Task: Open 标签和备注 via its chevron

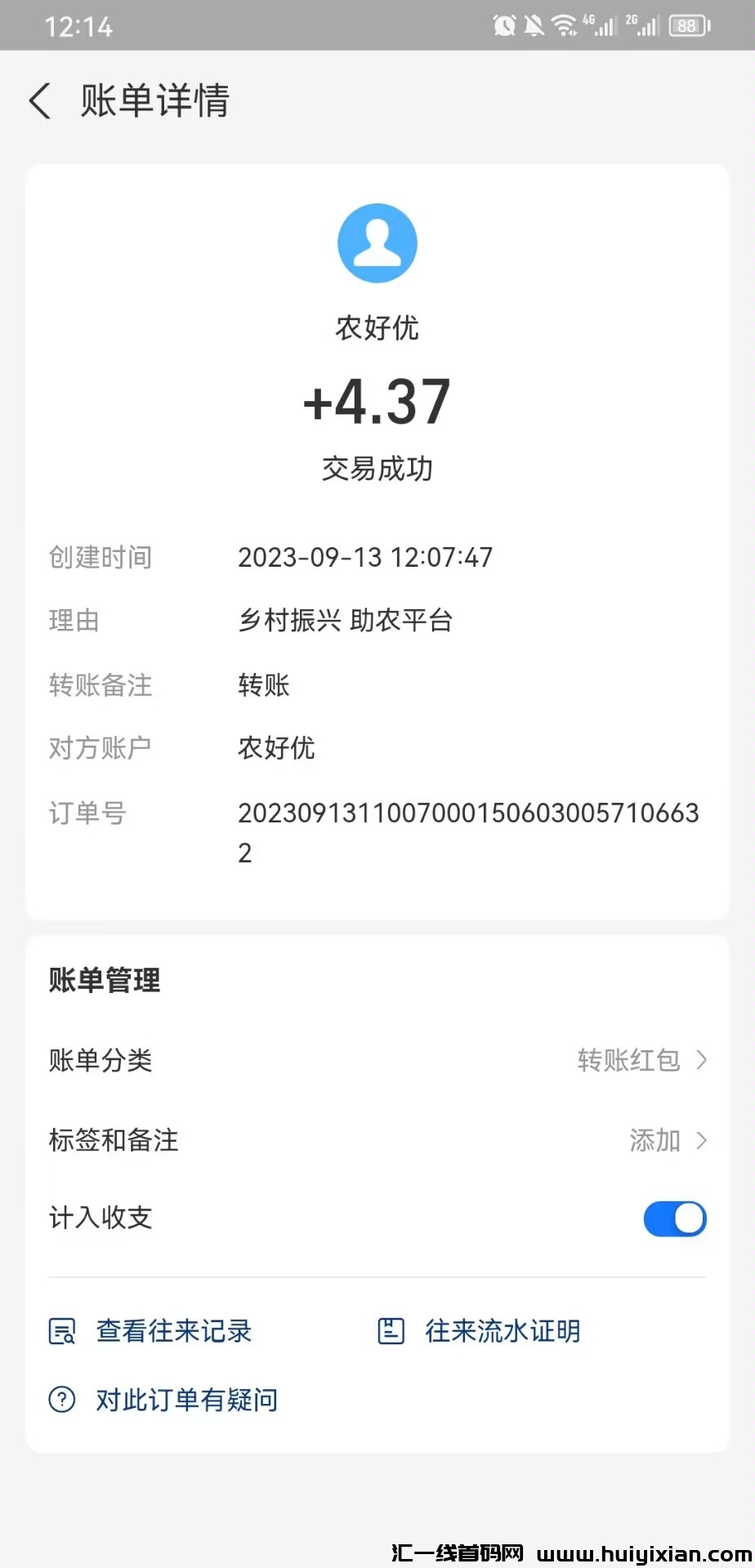Action: pyautogui.click(x=701, y=1140)
